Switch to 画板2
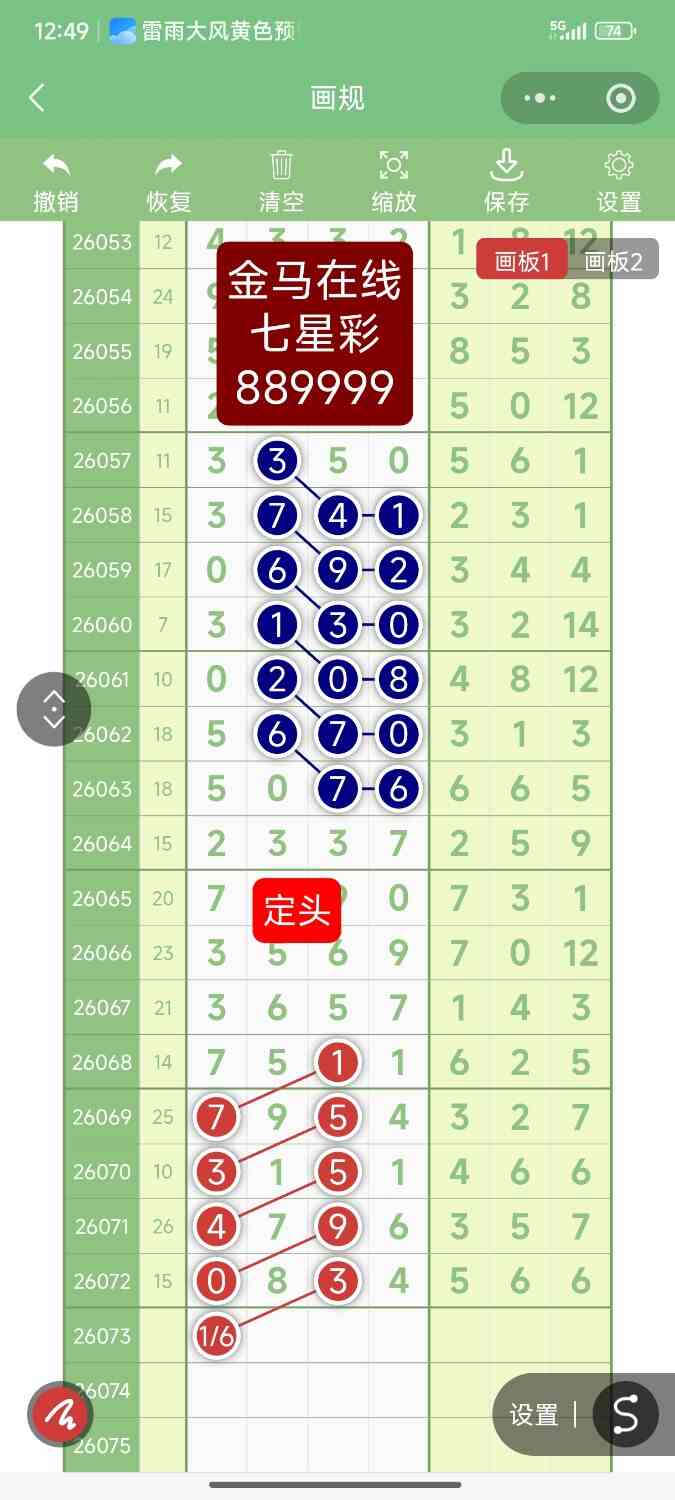Screen dimensions: 675x1500 [613, 261]
